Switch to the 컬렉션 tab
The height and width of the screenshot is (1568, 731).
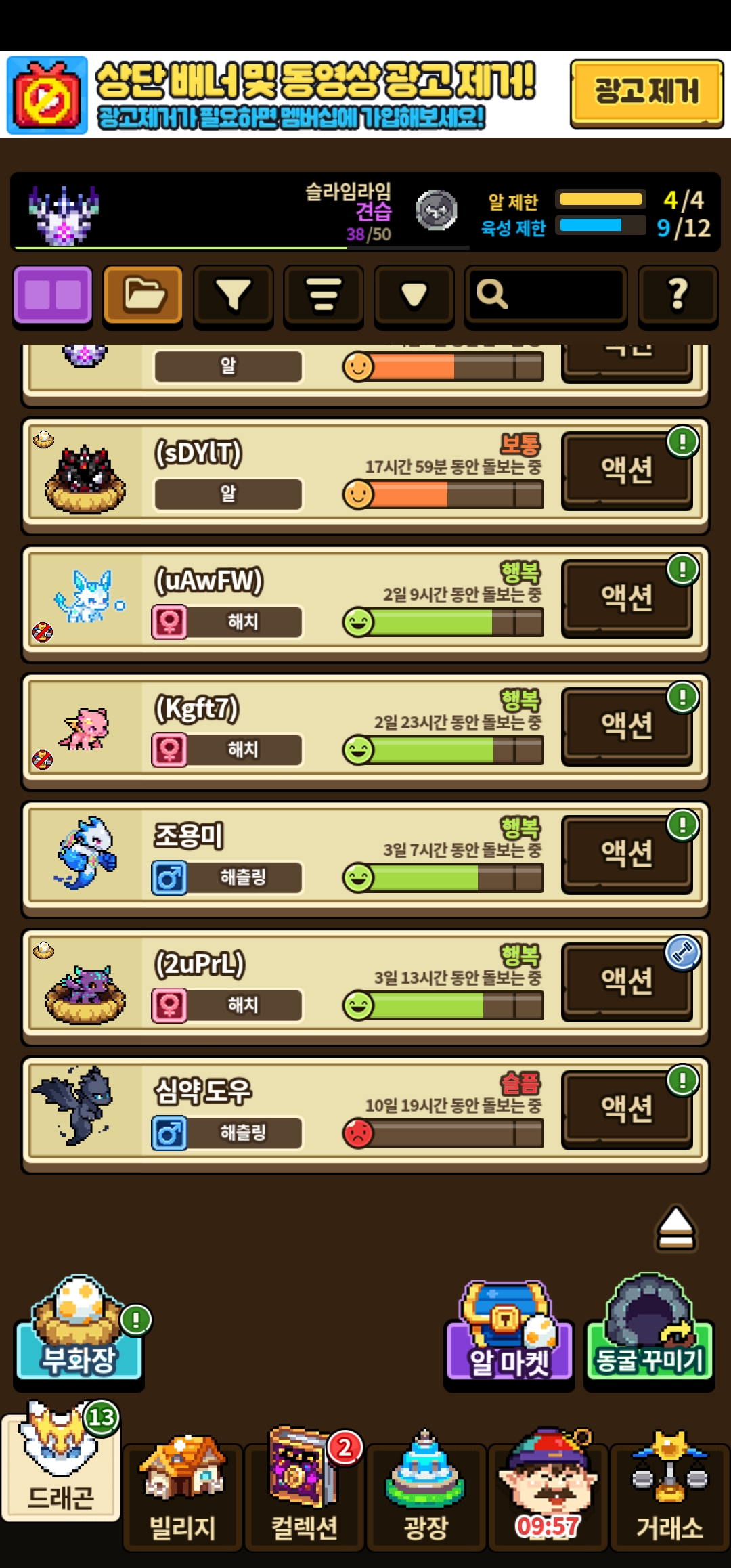(x=305, y=1488)
